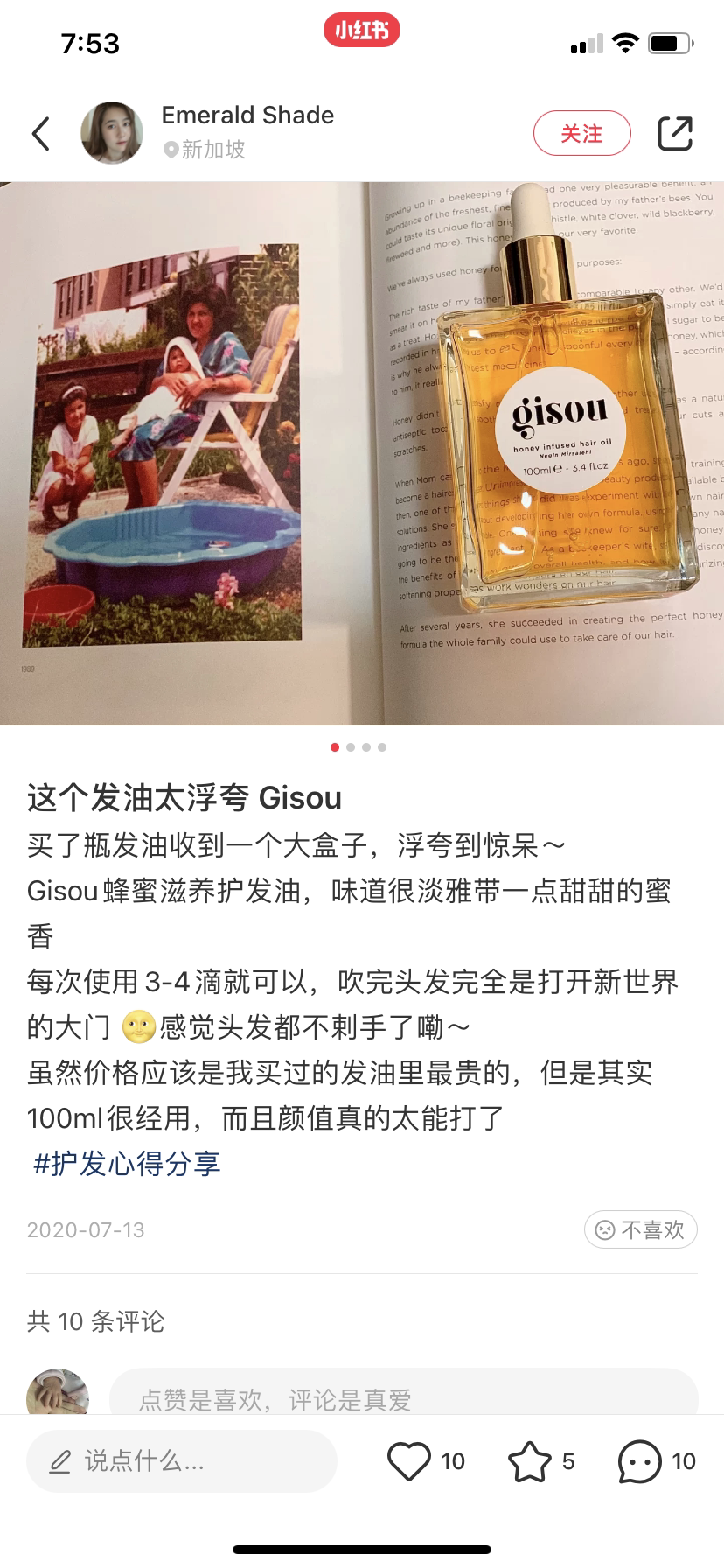Save post to favorites with star icon
Image resolution: width=724 pixels, height=1568 pixels.
pos(530,1460)
